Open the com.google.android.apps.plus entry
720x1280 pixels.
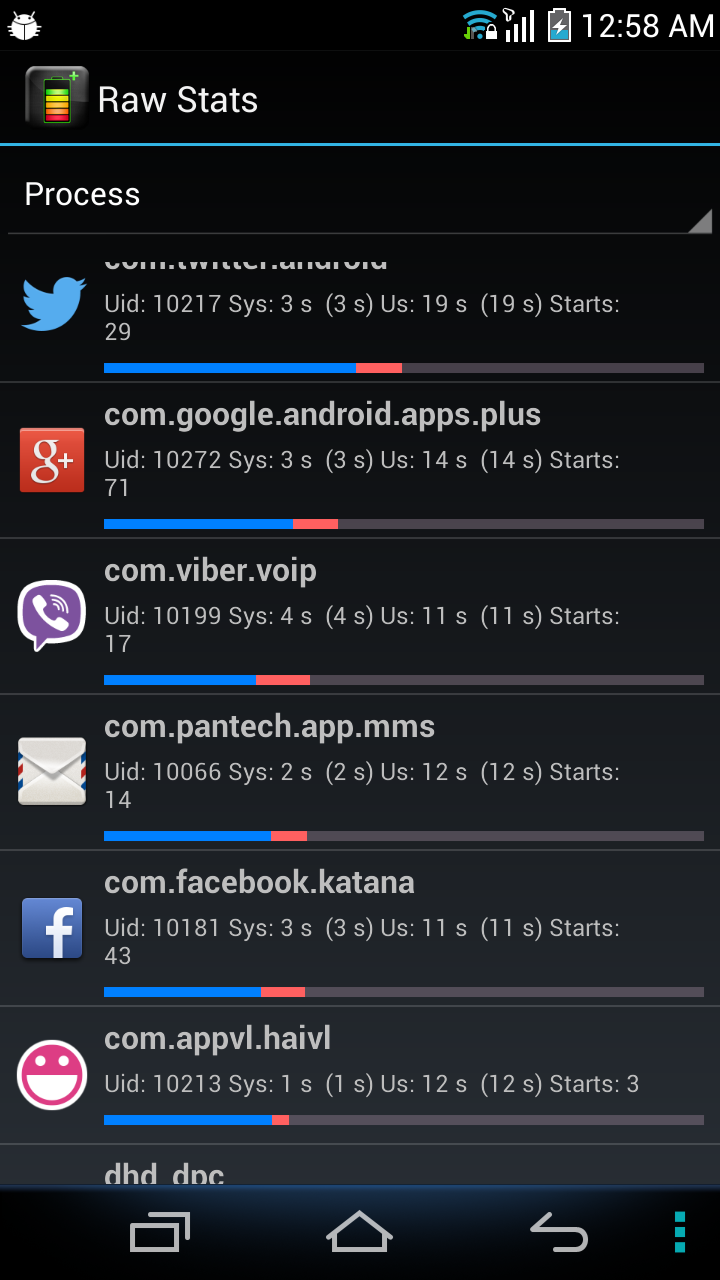point(360,460)
